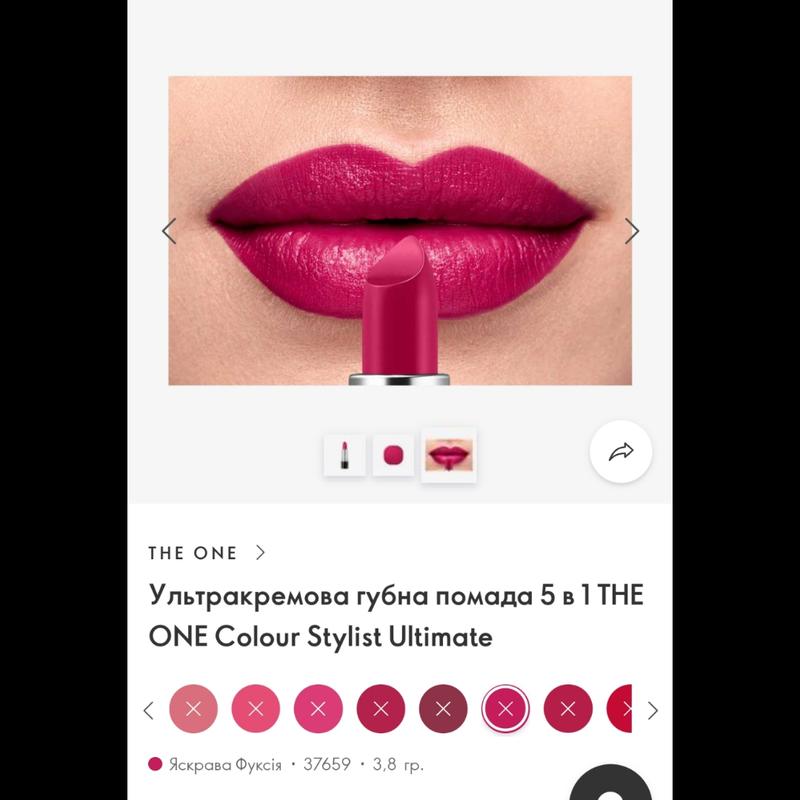Open THE ONE brand page
This screenshot has width=800, height=800.
pos(207,552)
